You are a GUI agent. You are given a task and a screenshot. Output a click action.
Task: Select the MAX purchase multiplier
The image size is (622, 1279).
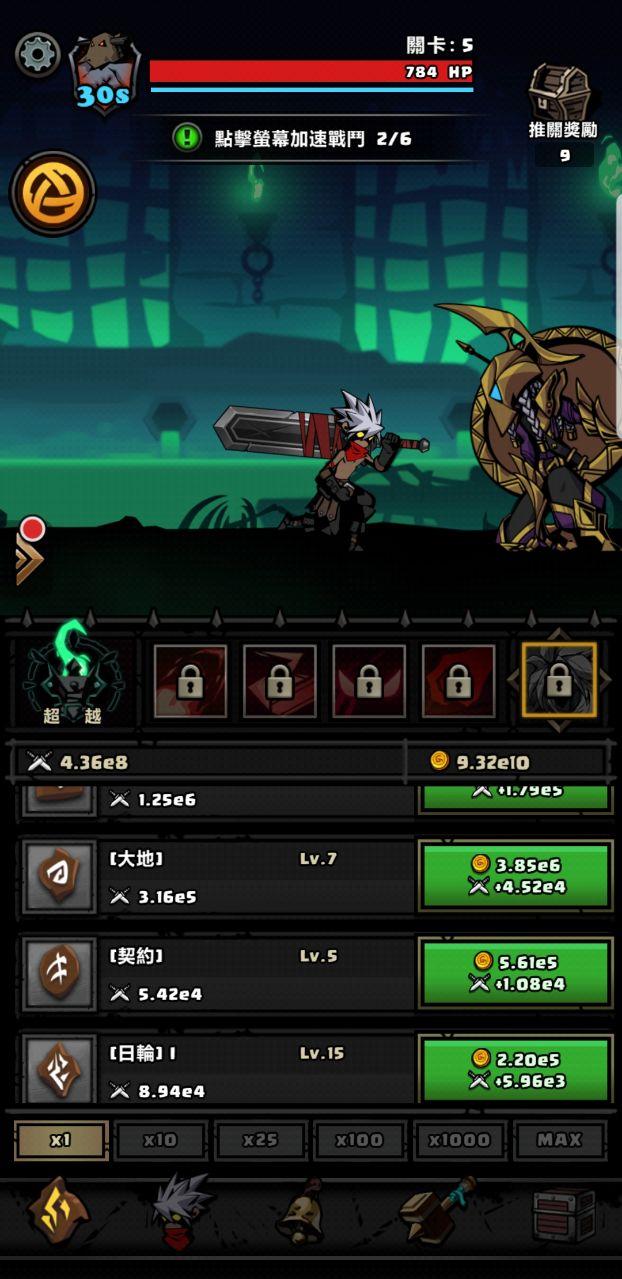point(559,1140)
